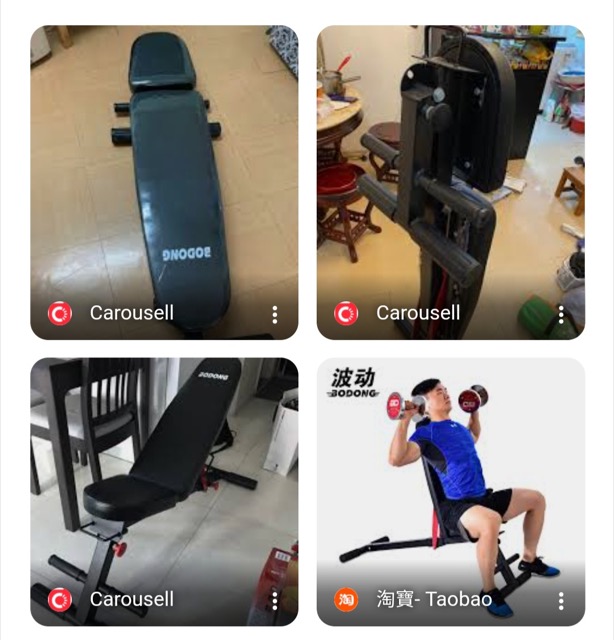Image resolution: width=614 pixels, height=640 pixels.
Task: Open more options on inclined bench Carousell tile
Action: (x=275, y=600)
